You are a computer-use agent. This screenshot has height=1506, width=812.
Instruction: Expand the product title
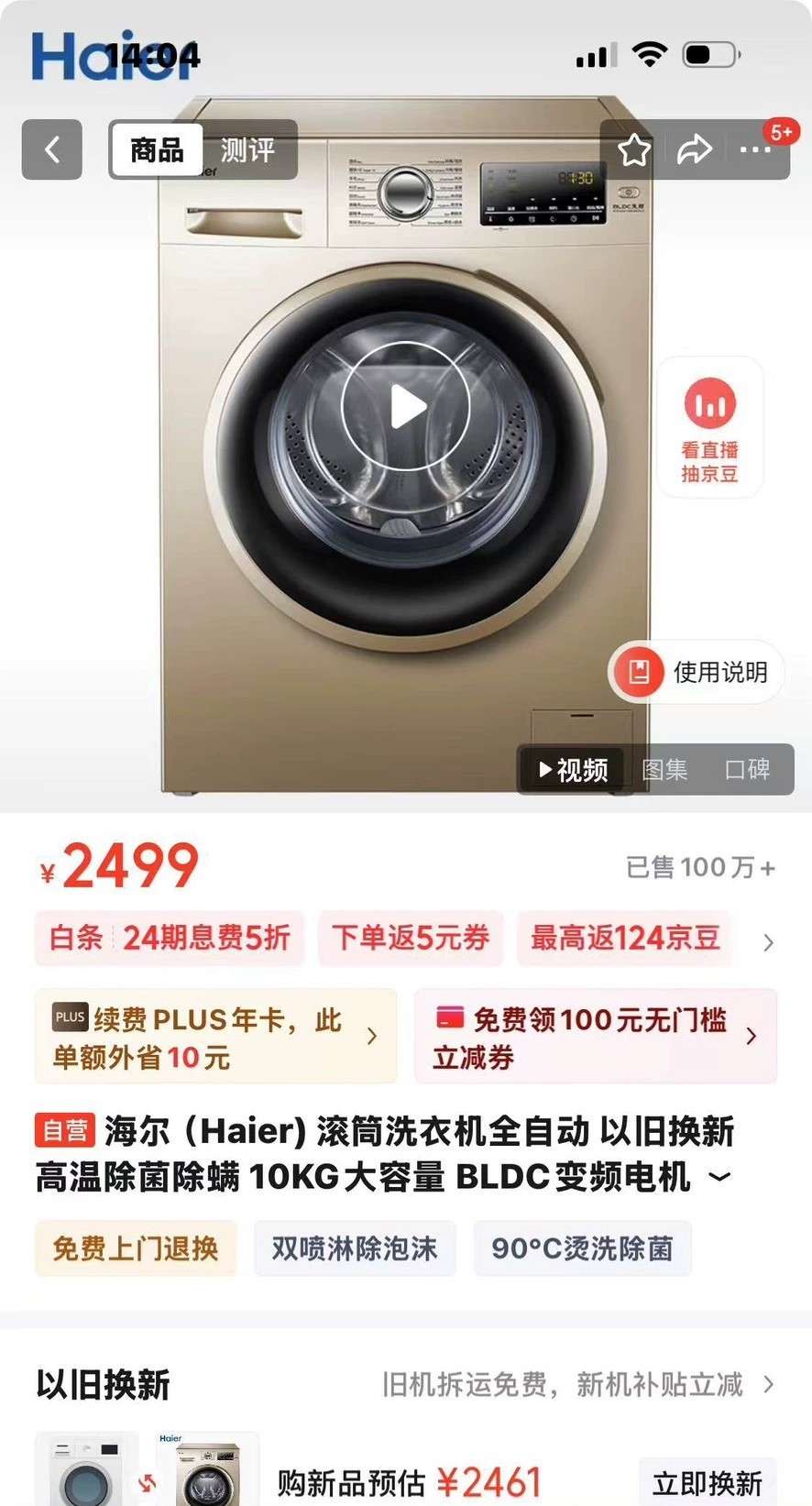pyautogui.click(x=720, y=1176)
